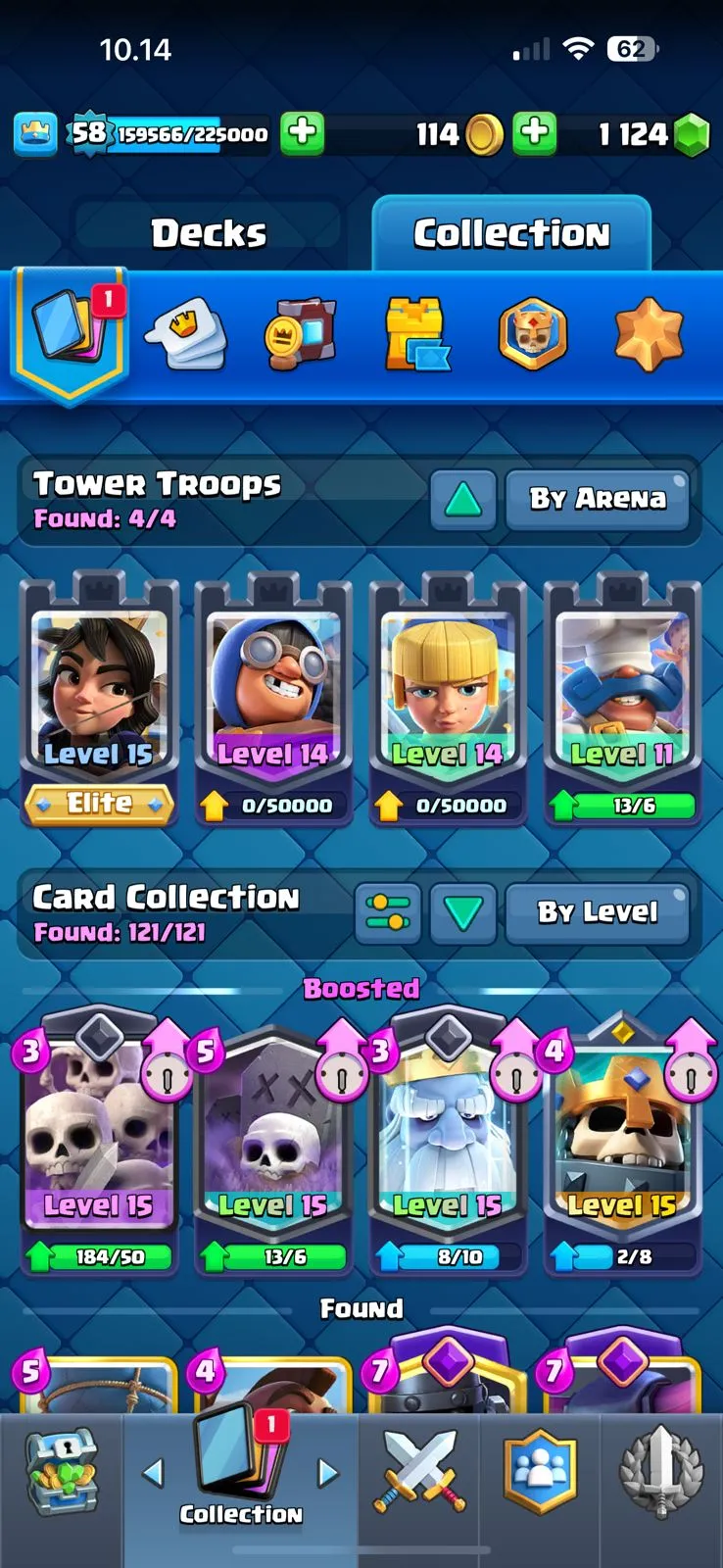Tap the green plus beside the experience bar
Screen dimensions: 723x1568
[x=302, y=133]
